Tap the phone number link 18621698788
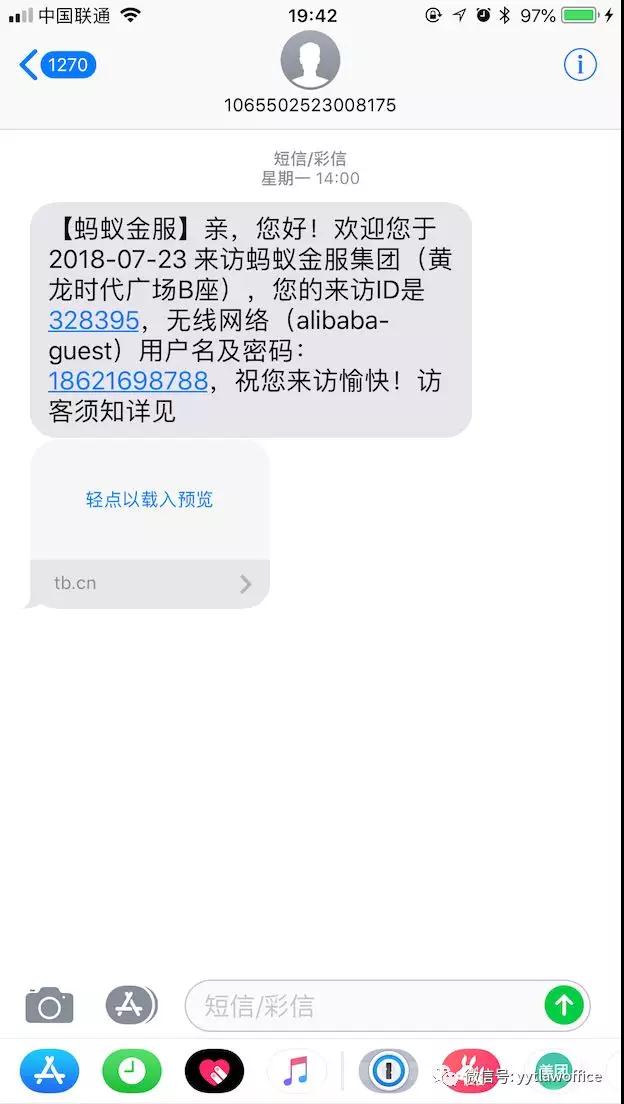The image size is (624, 1104). tap(128, 382)
